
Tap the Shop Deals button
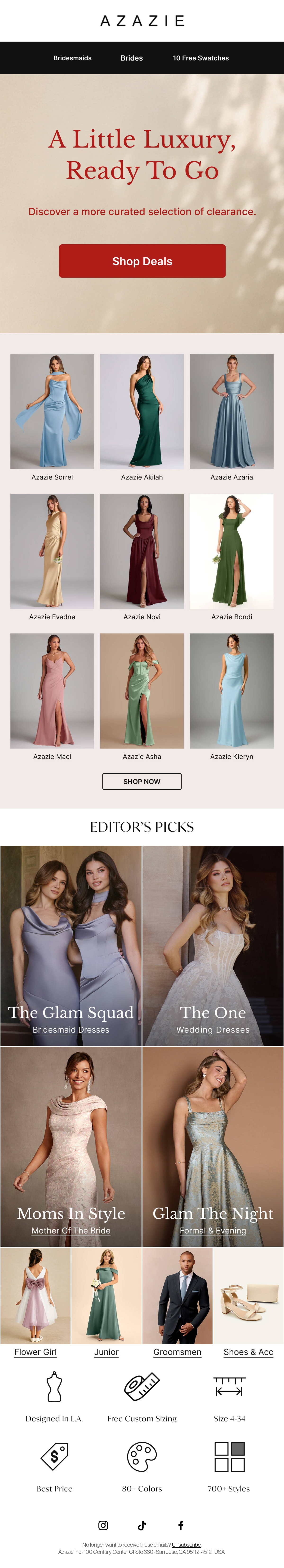tap(142, 261)
